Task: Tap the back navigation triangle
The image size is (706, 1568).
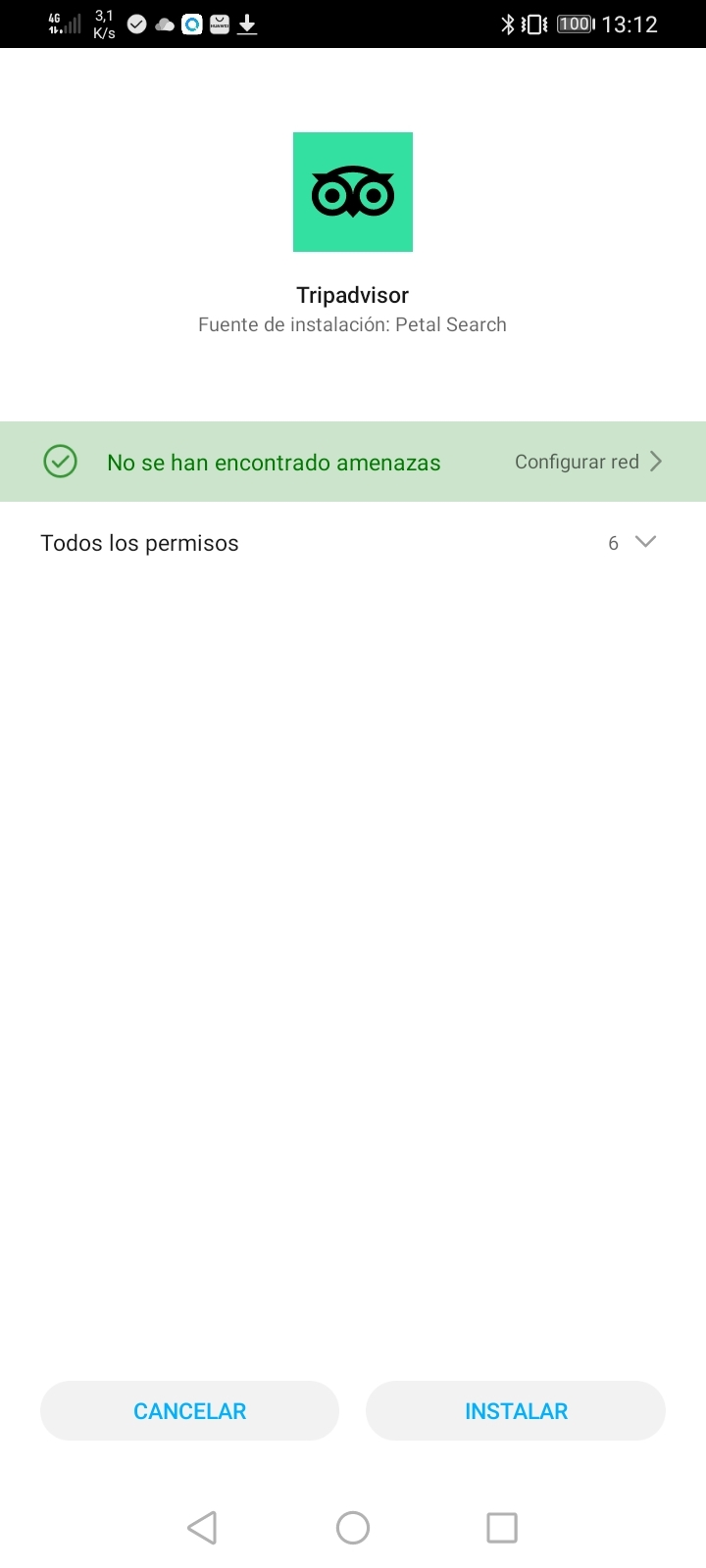Action: tap(202, 1527)
